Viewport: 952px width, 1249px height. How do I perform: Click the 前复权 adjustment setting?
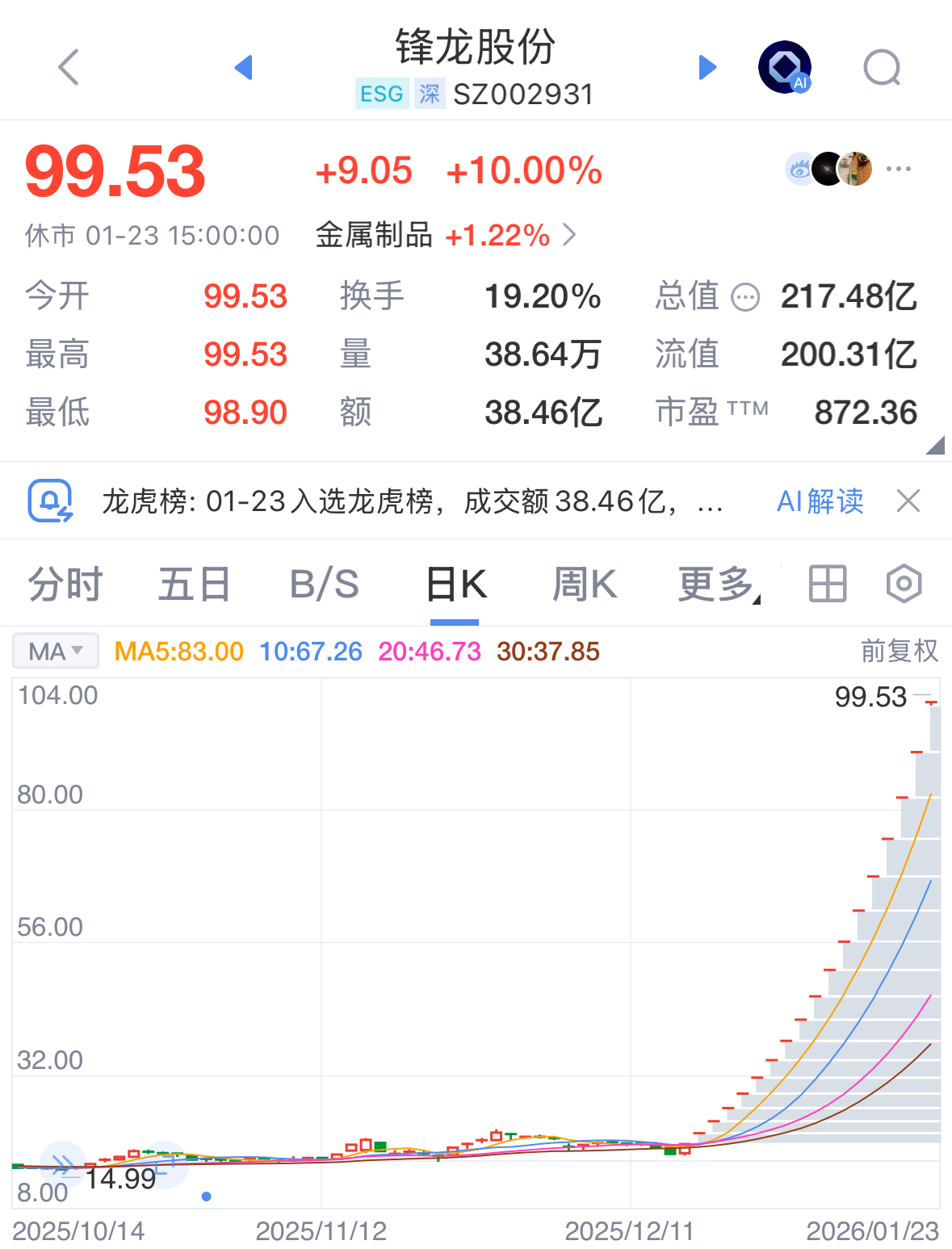(x=898, y=650)
